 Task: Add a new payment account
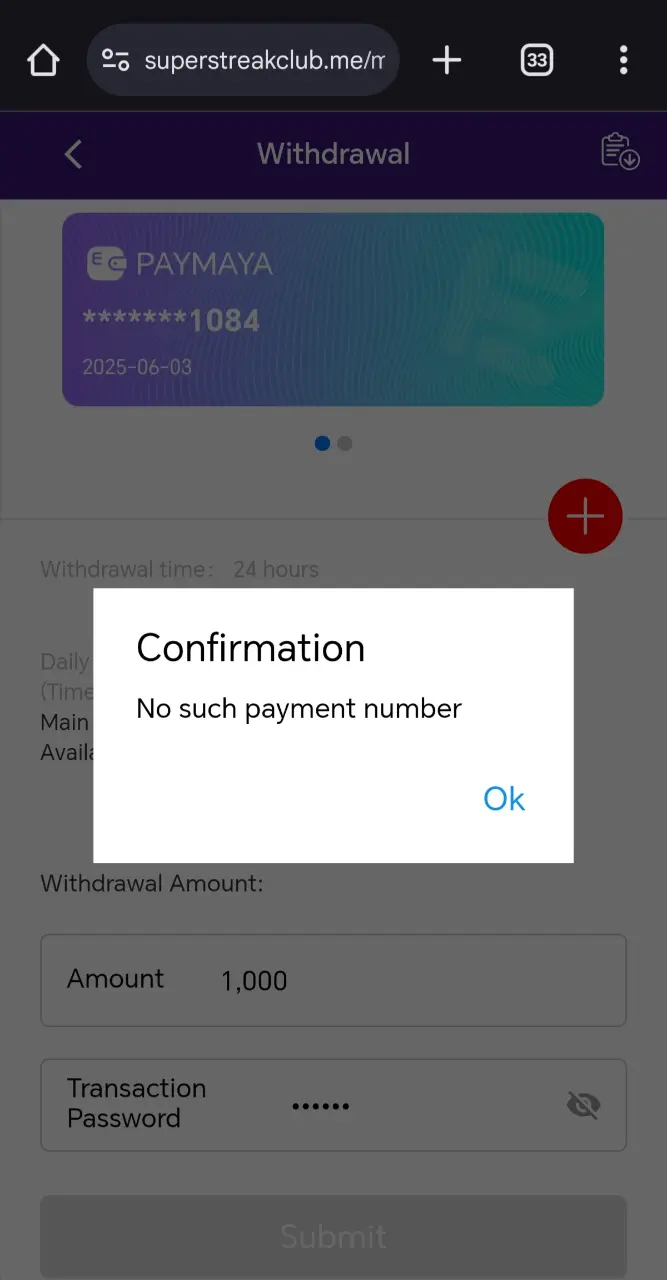pyautogui.click(x=585, y=516)
